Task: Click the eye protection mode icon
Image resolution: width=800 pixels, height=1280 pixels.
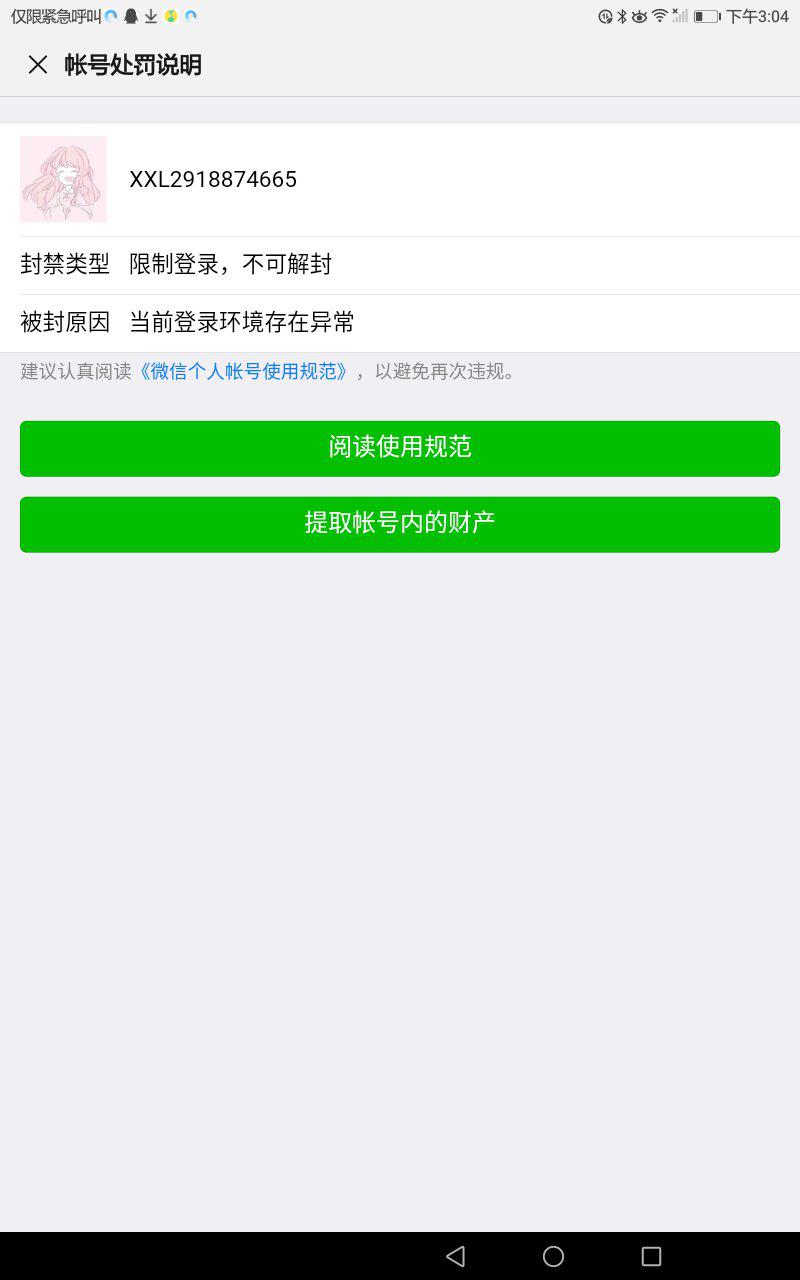Action: click(x=641, y=16)
